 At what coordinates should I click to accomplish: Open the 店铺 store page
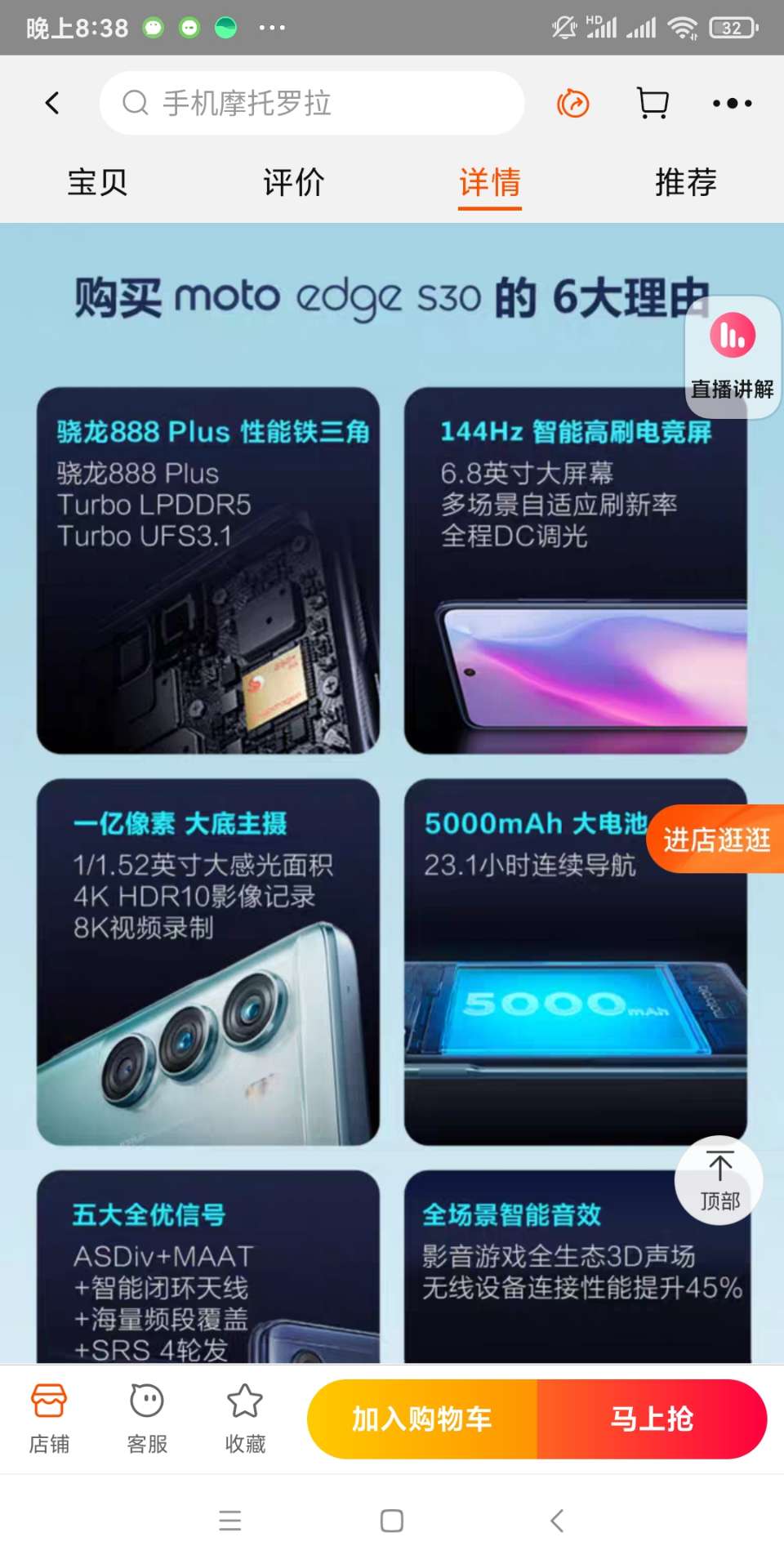click(x=49, y=1418)
